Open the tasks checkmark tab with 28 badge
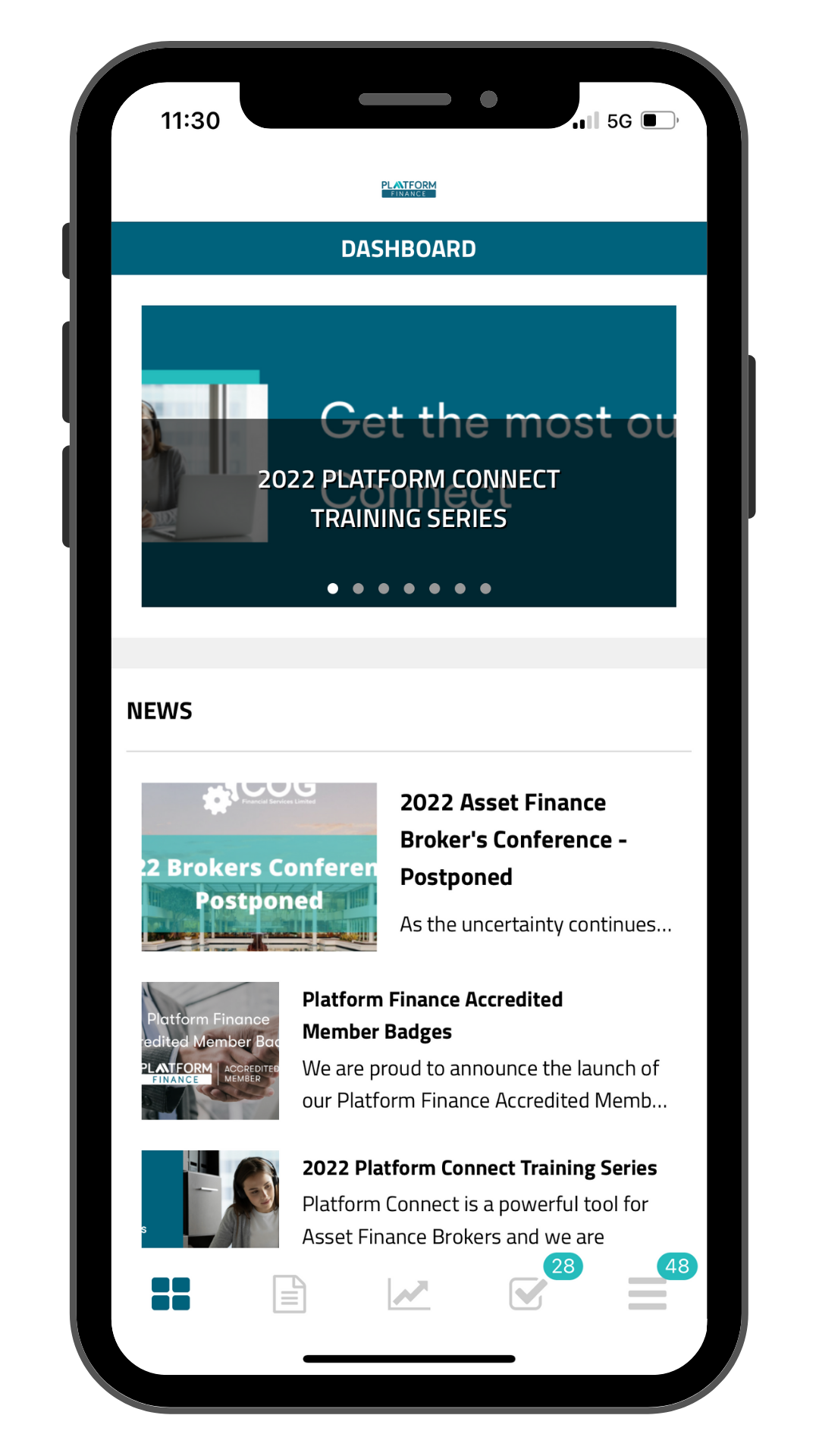 pyautogui.click(x=528, y=1294)
